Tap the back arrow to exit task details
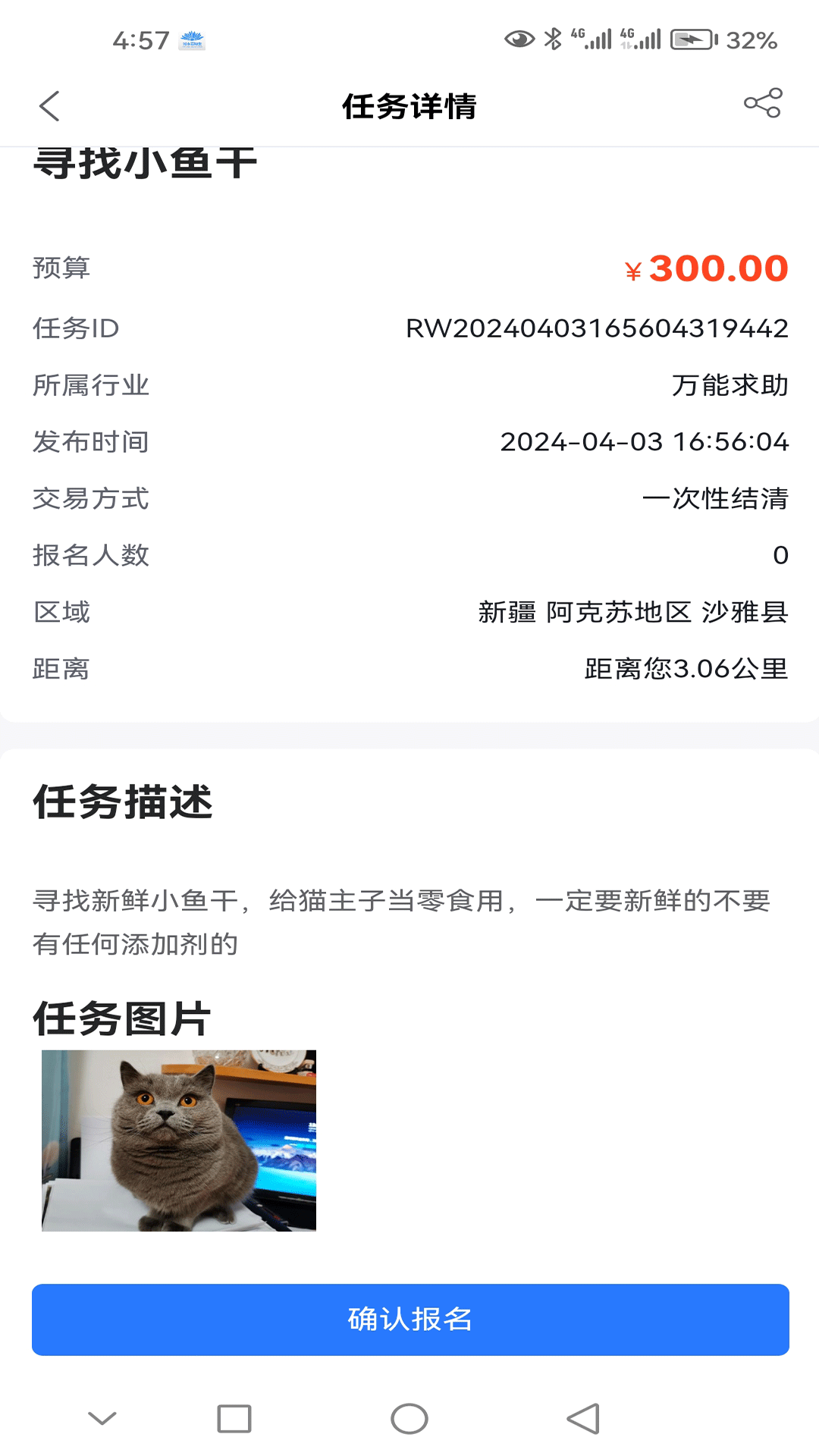 coord(49,106)
